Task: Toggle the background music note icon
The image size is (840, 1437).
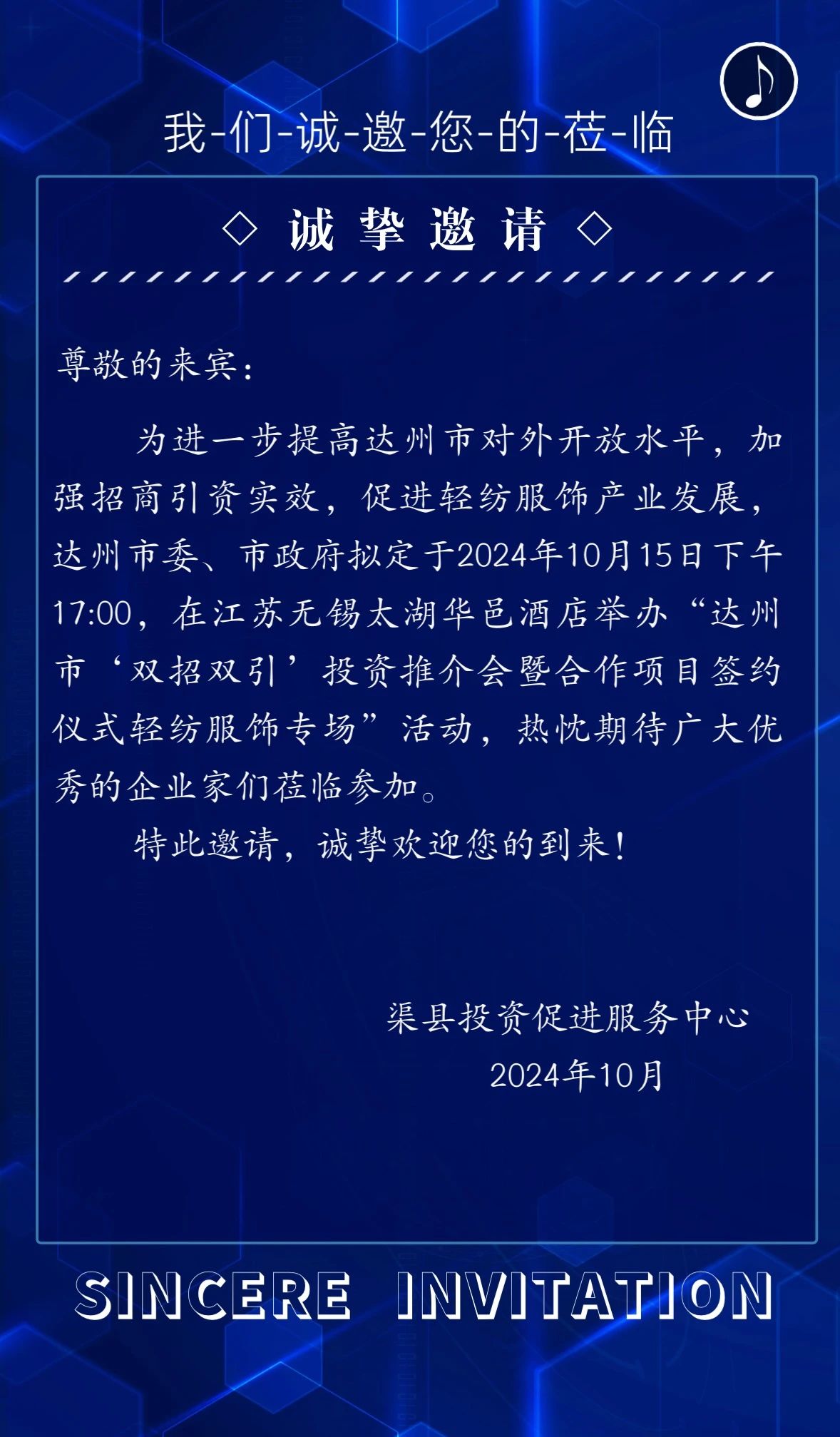Action: pyautogui.click(x=758, y=81)
